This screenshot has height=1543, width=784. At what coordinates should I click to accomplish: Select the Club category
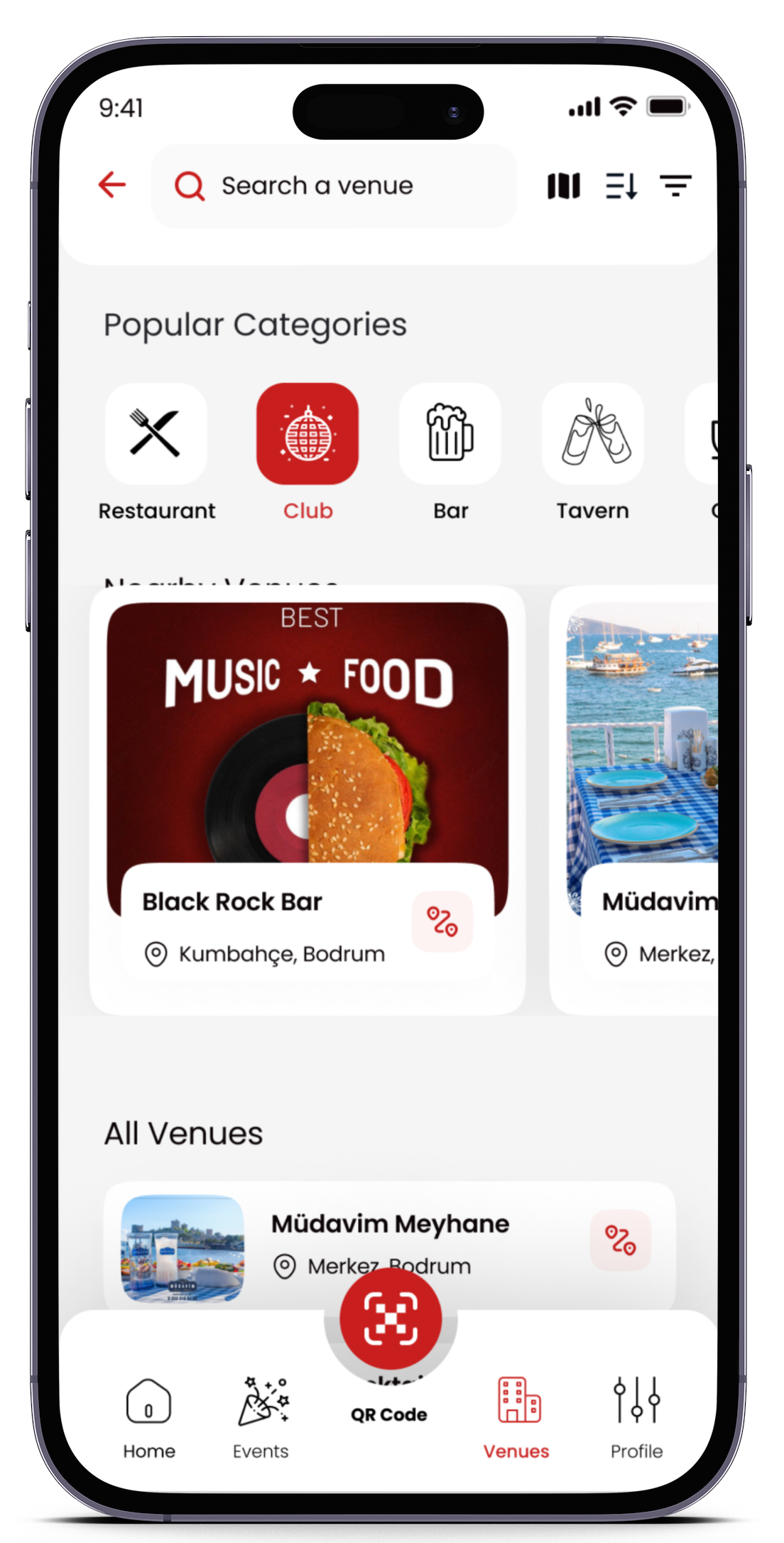[307, 435]
